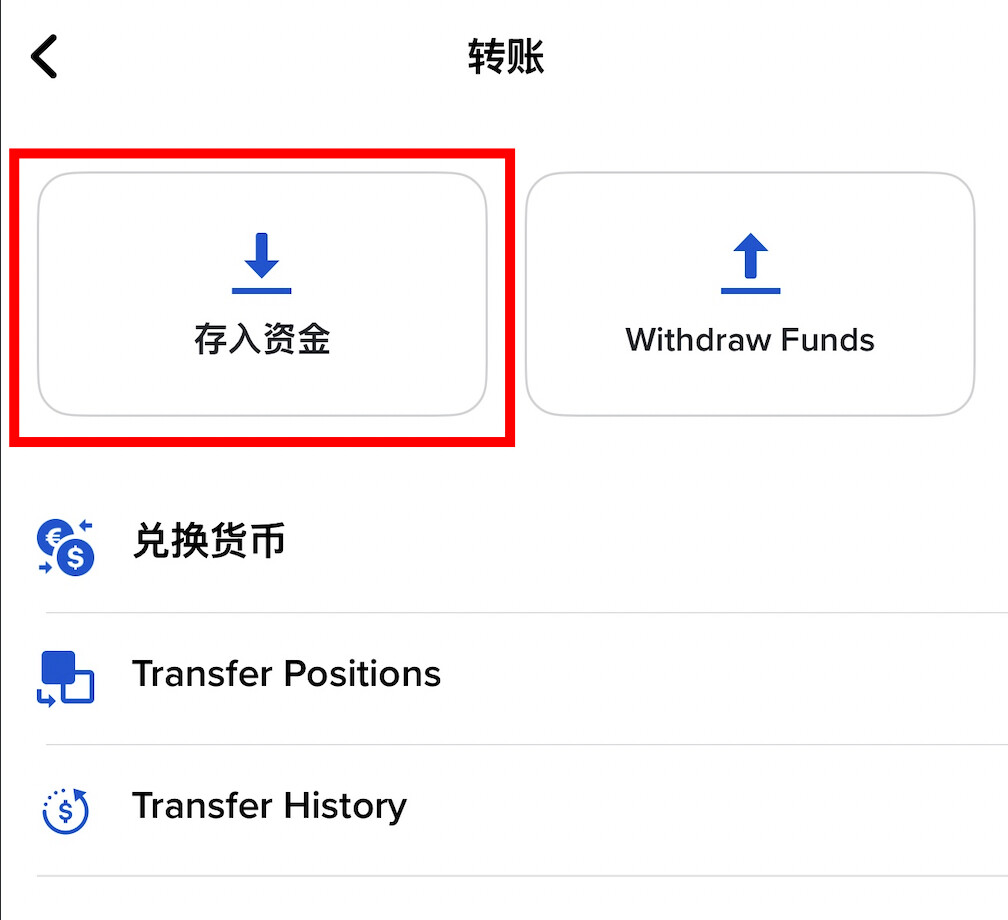Open the 存入资金 deposit funds card
This screenshot has height=920, width=1008.
pyautogui.click(x=262, y=294)
